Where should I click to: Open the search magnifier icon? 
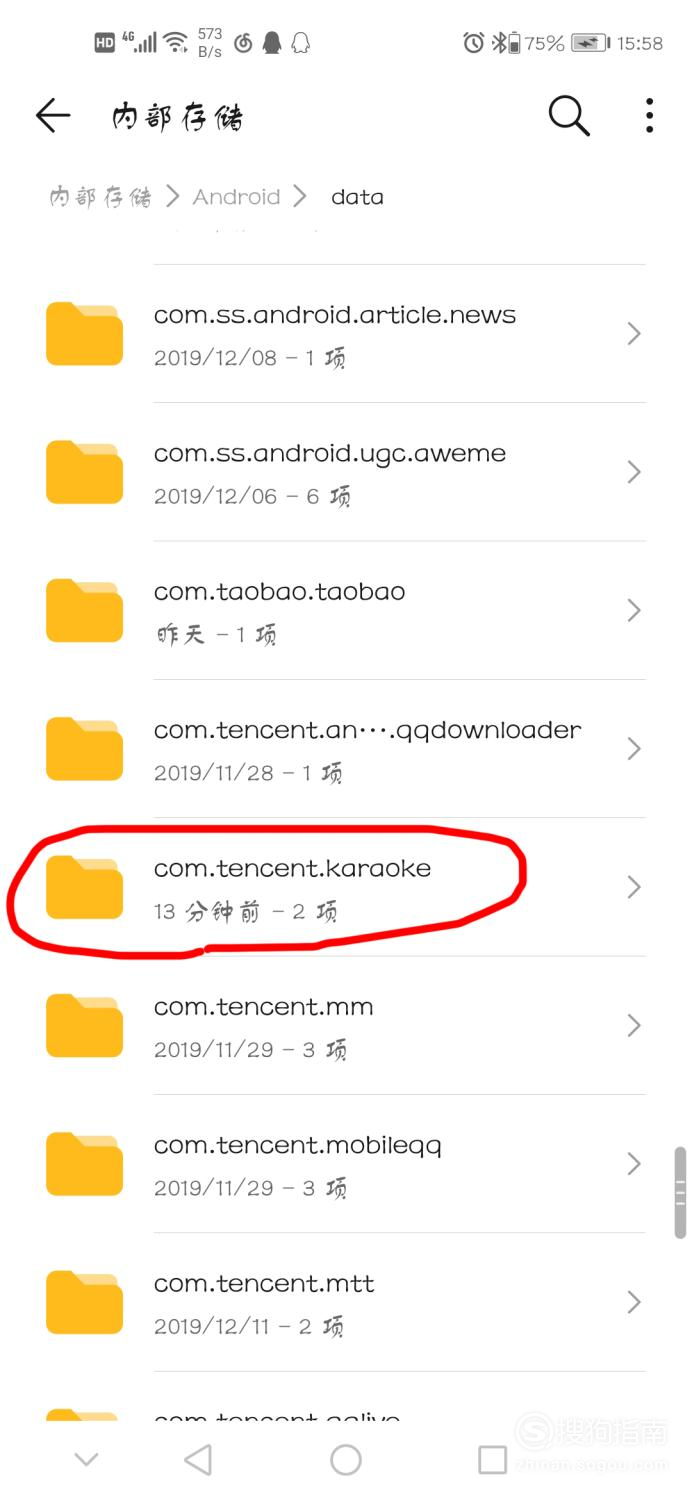pyautogui.click(x=568, y=116)
